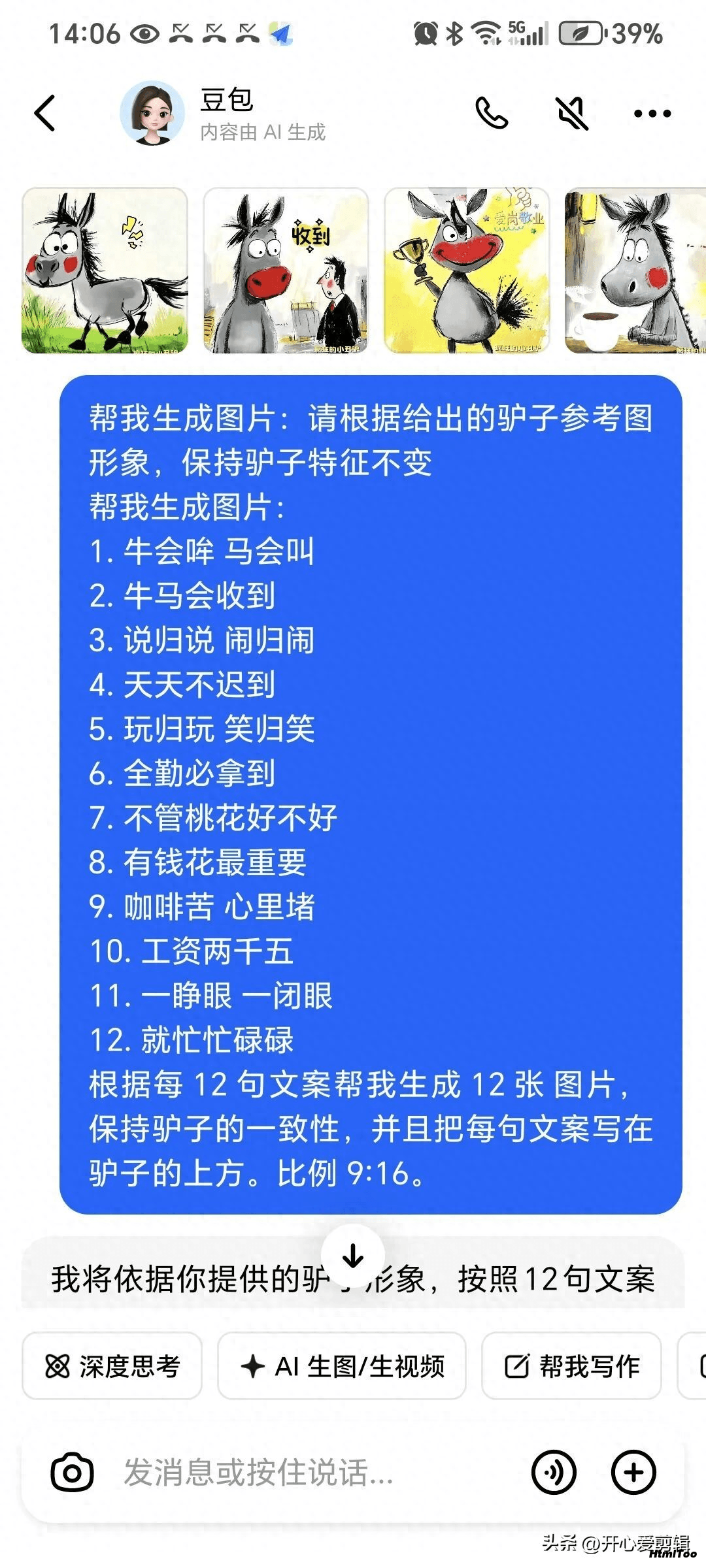Viewport: 706px width, 1568px height.
Task: Start a voice call with 豆包
Action: 492,113
